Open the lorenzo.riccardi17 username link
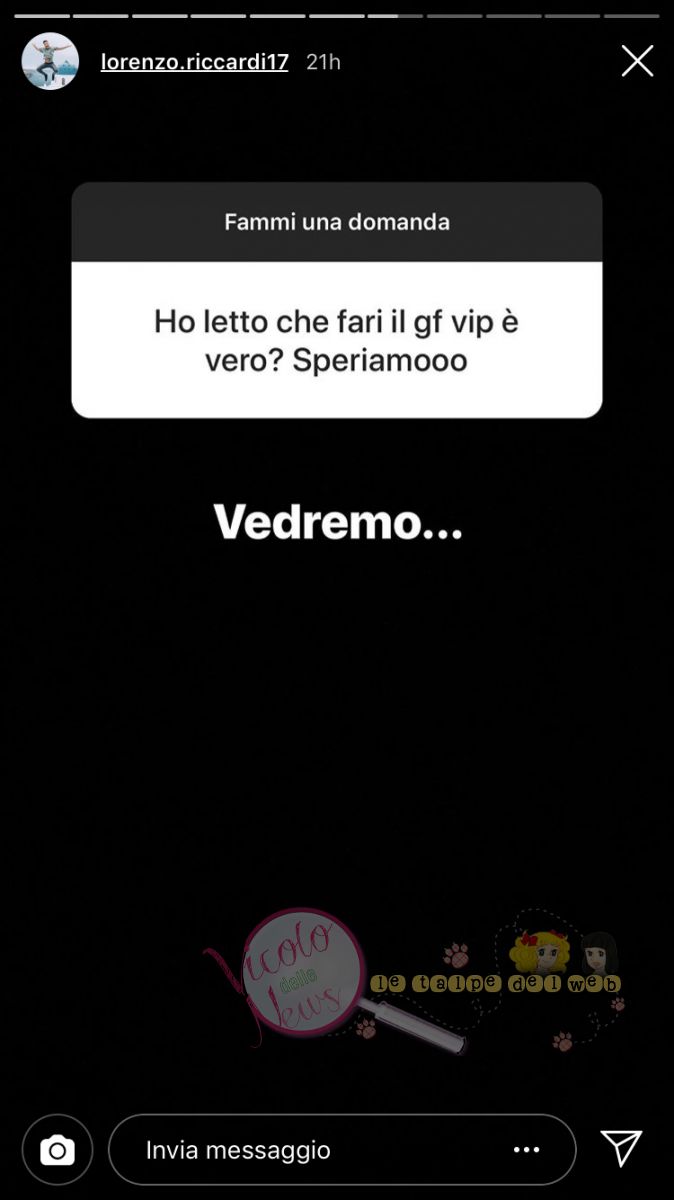 click(x=195, y=62)
